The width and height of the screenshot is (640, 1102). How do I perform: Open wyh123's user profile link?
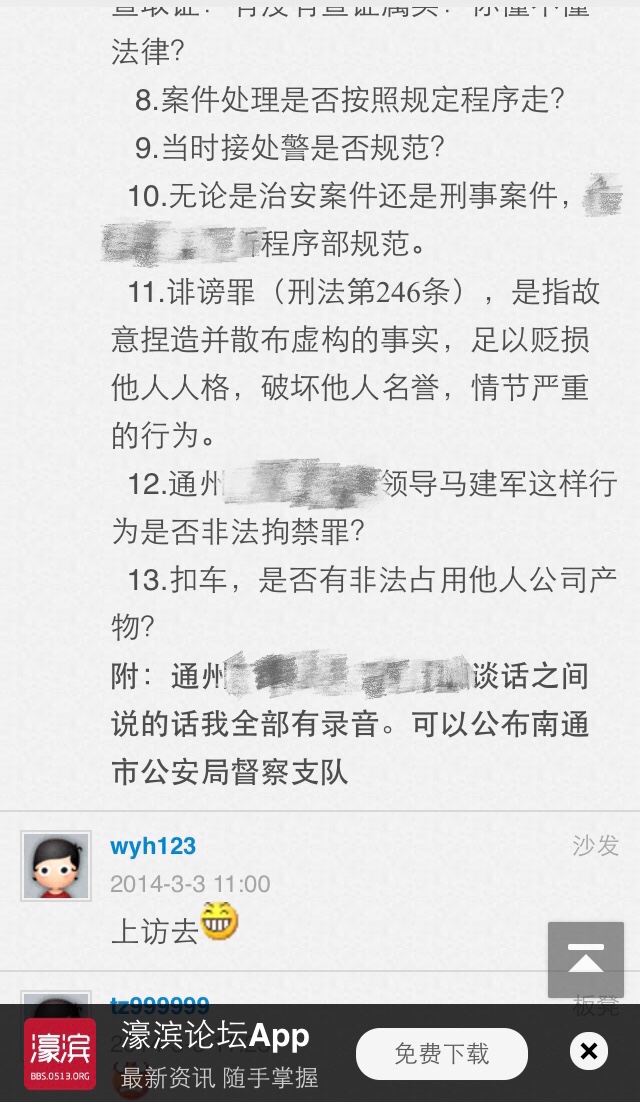tap(153, 846)
